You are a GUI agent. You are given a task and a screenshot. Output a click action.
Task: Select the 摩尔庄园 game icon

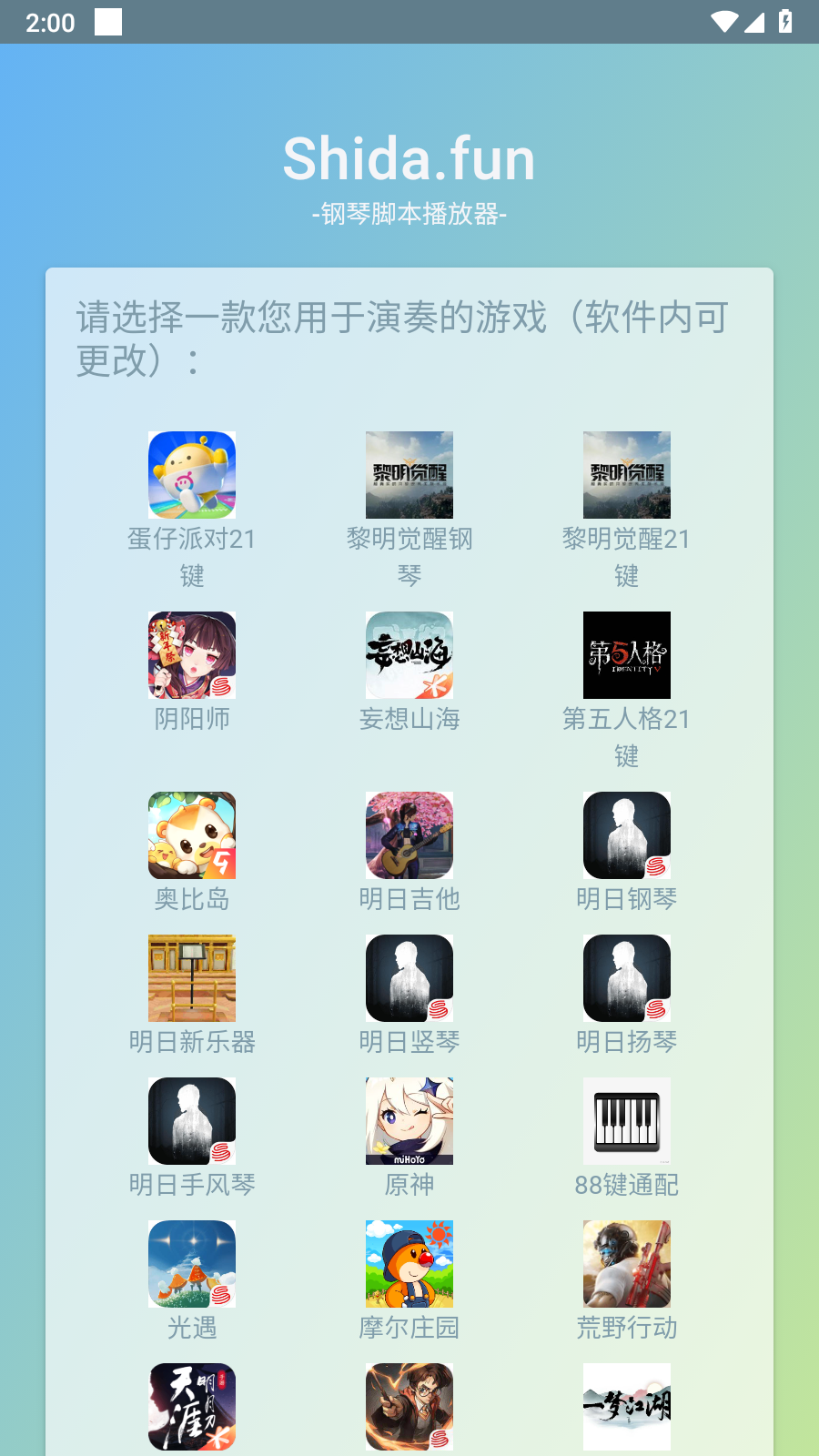[409, 1263]
